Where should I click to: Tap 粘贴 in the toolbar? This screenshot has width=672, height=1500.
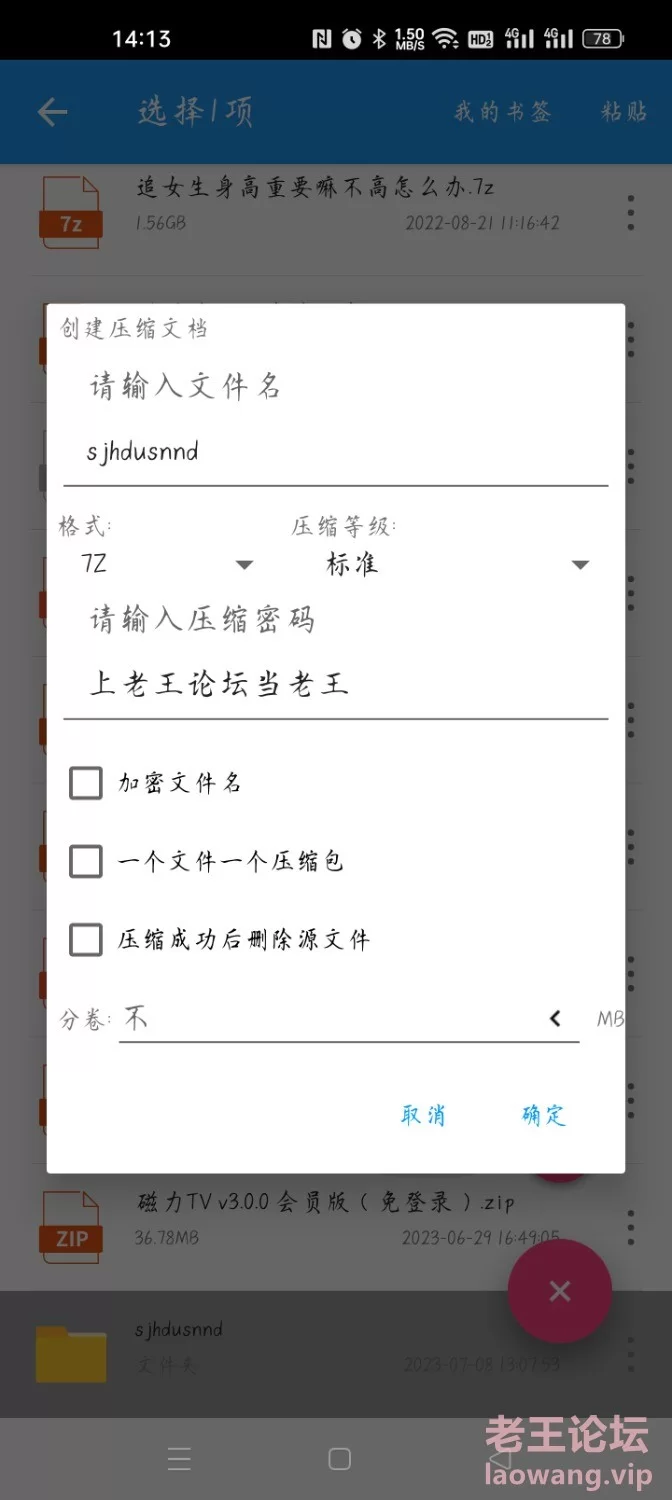(625, 112)
